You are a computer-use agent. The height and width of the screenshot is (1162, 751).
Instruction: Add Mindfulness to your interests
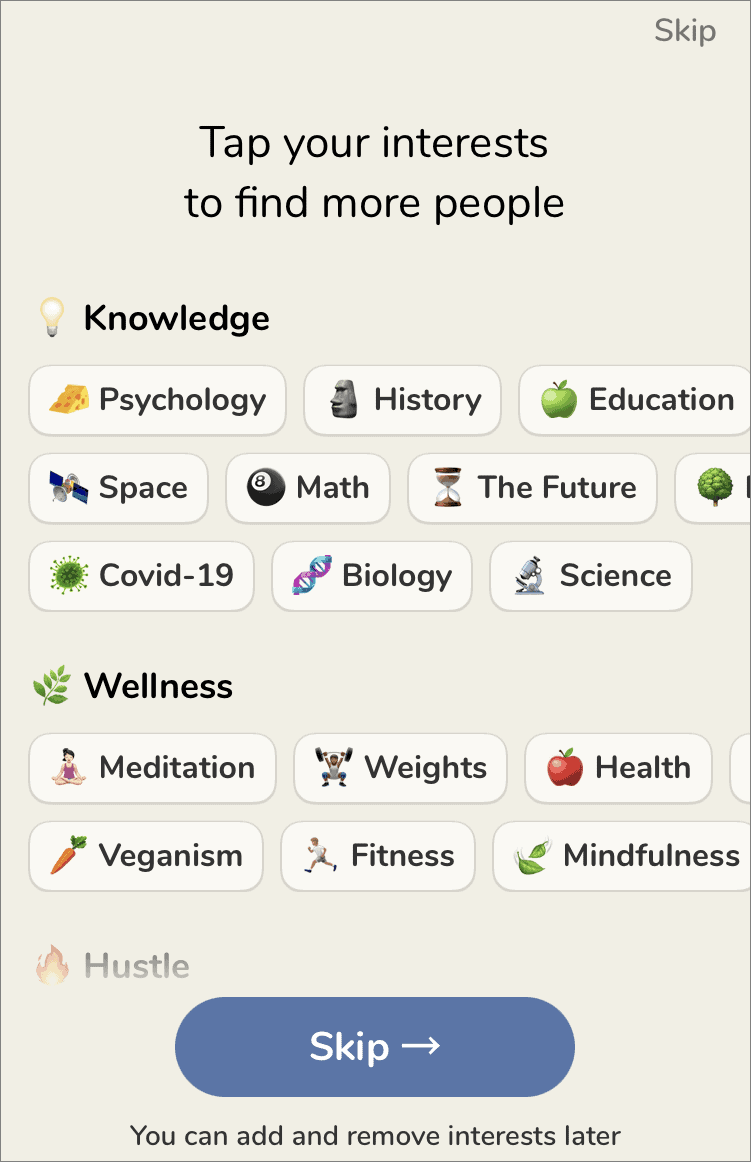[625, 856]
